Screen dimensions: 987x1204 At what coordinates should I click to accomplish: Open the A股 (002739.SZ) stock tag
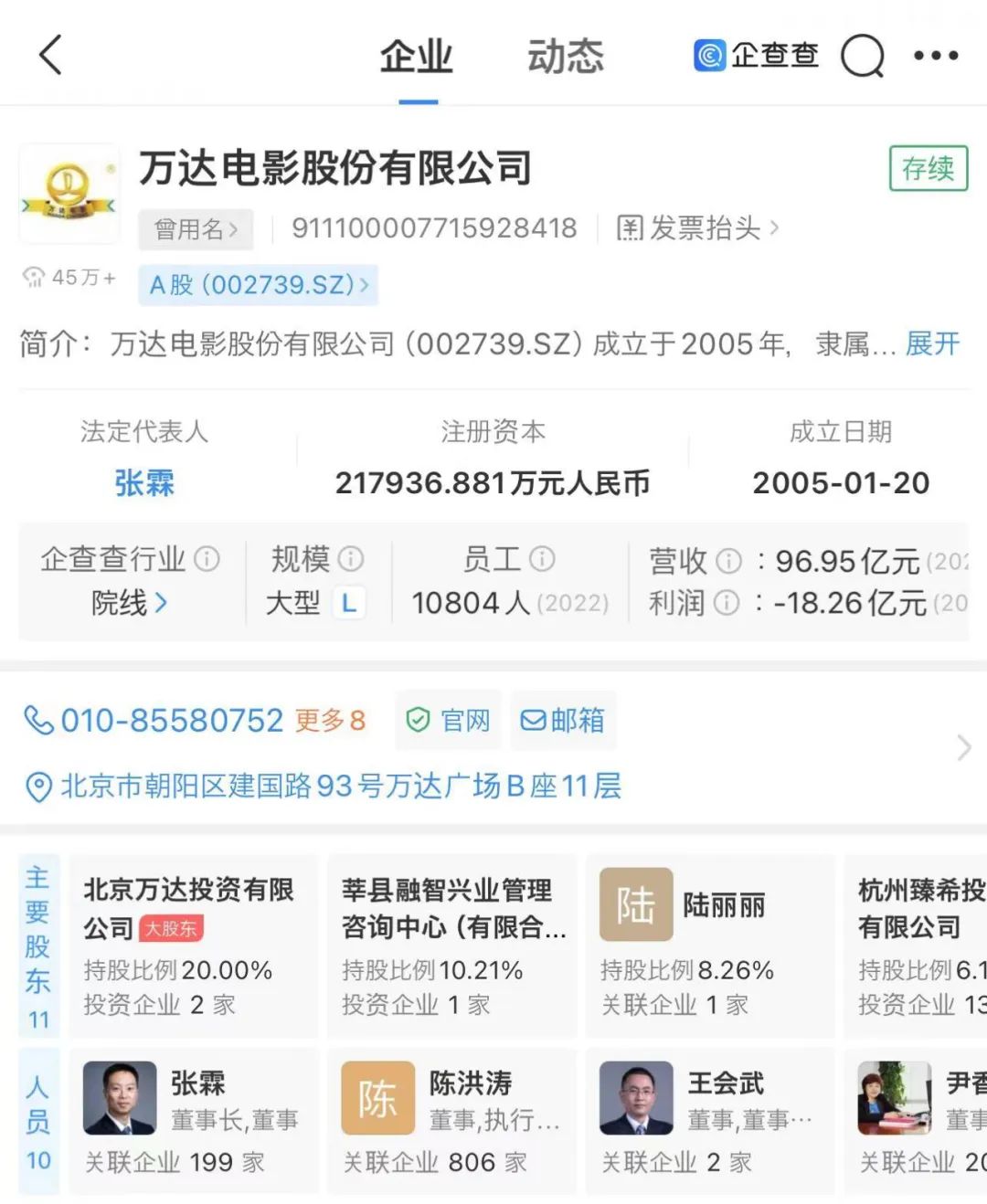point(258,285)
